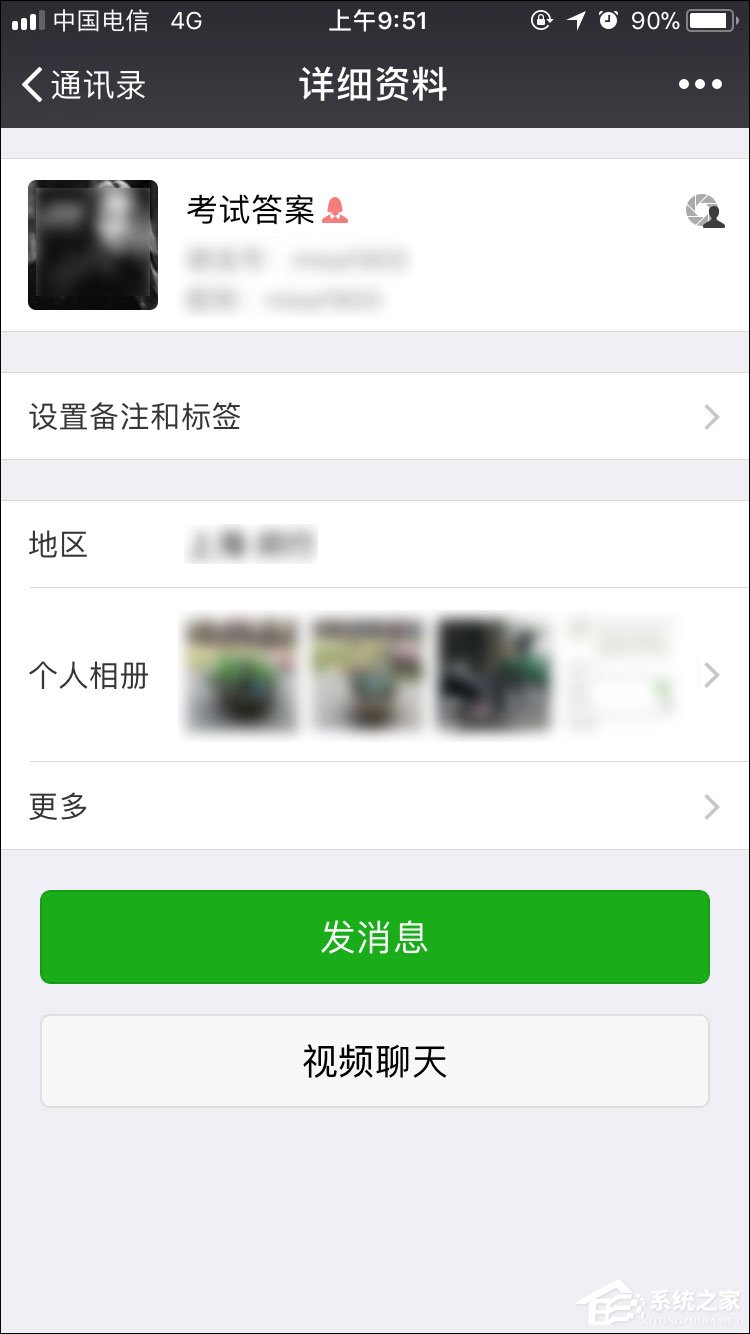The height and width of the screenshot is (1334, 750).
Task: Select the 详细资料 title bar
Action: point(374,86)
